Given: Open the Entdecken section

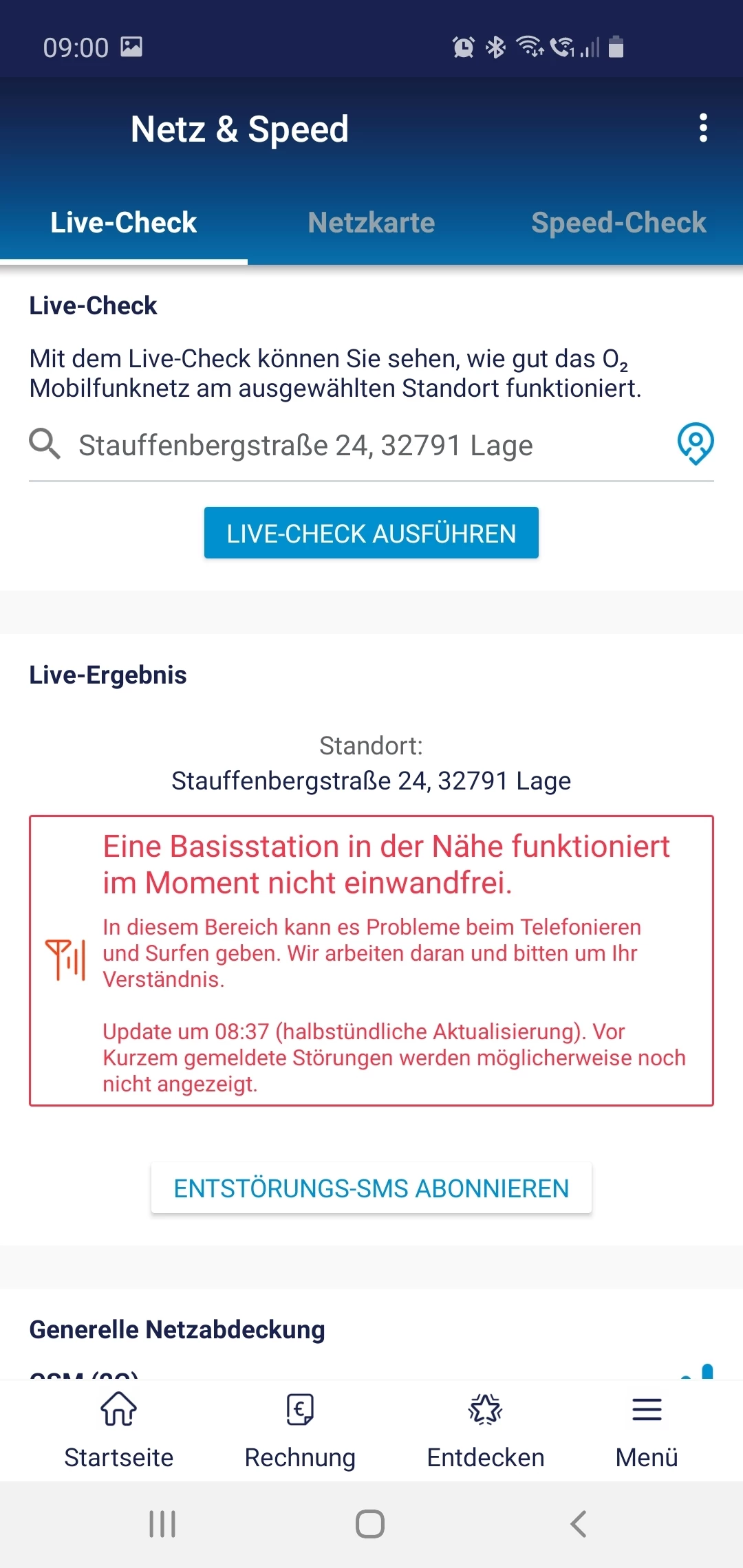Looking at the screenshot, I should tap(486, 1430).
